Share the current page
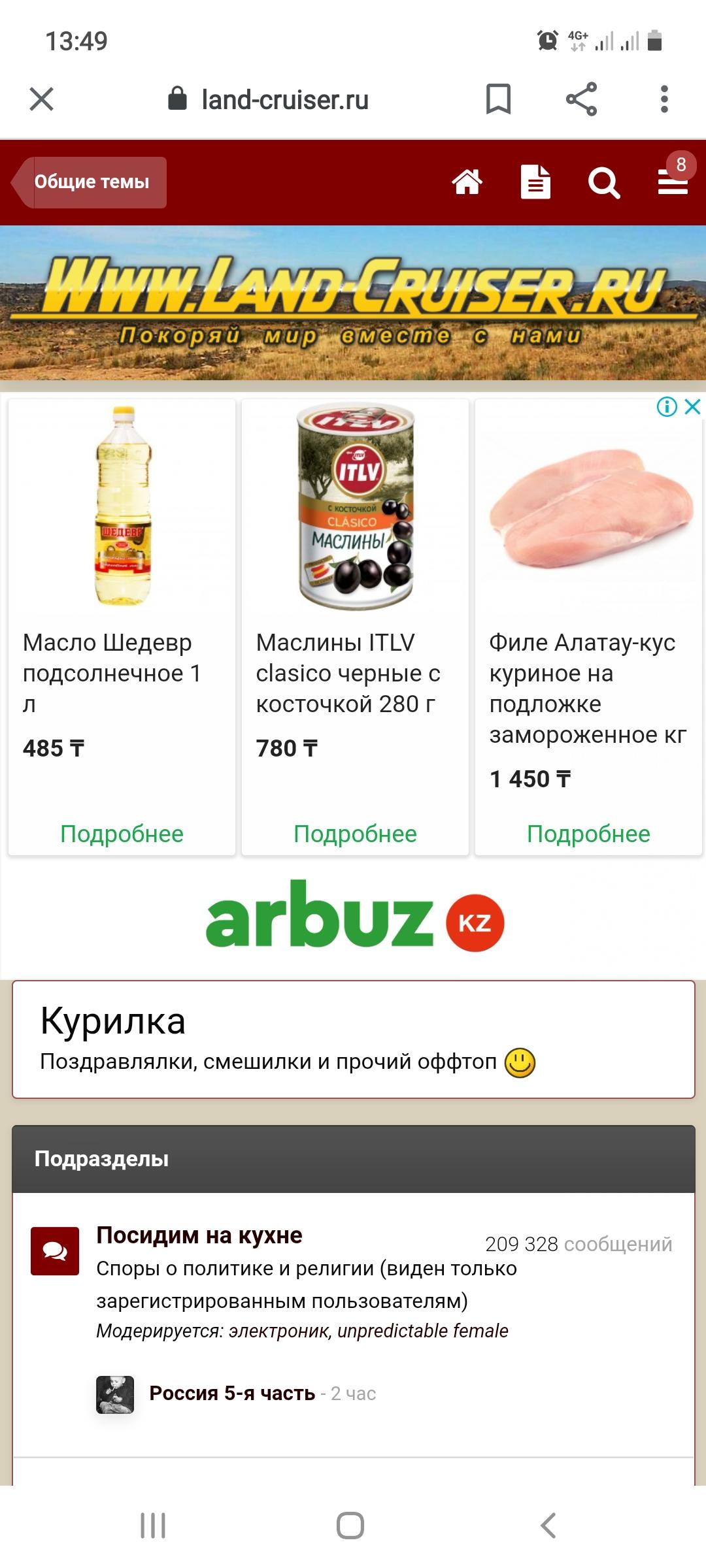 [581, 99]
